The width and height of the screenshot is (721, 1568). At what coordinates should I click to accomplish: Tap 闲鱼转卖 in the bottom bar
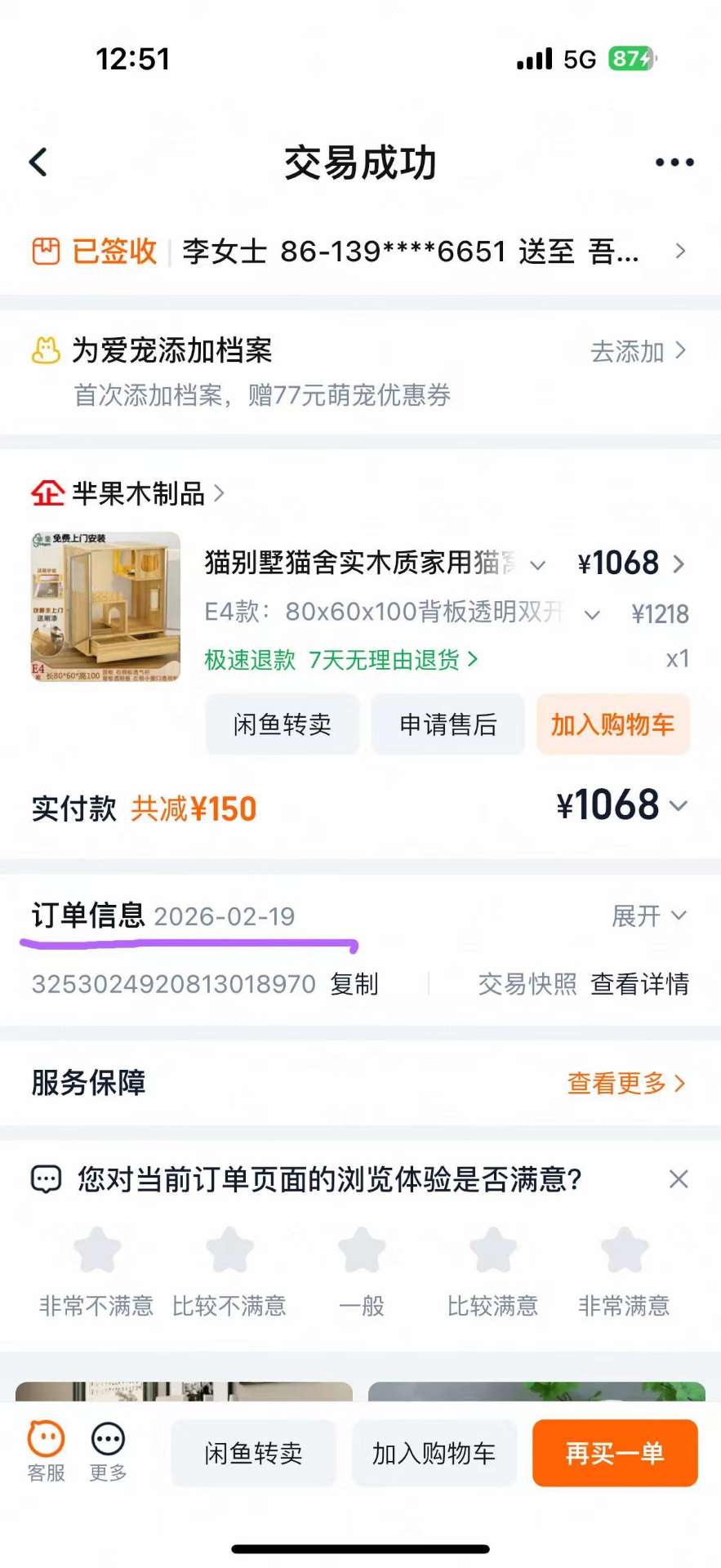[253, 1453]
